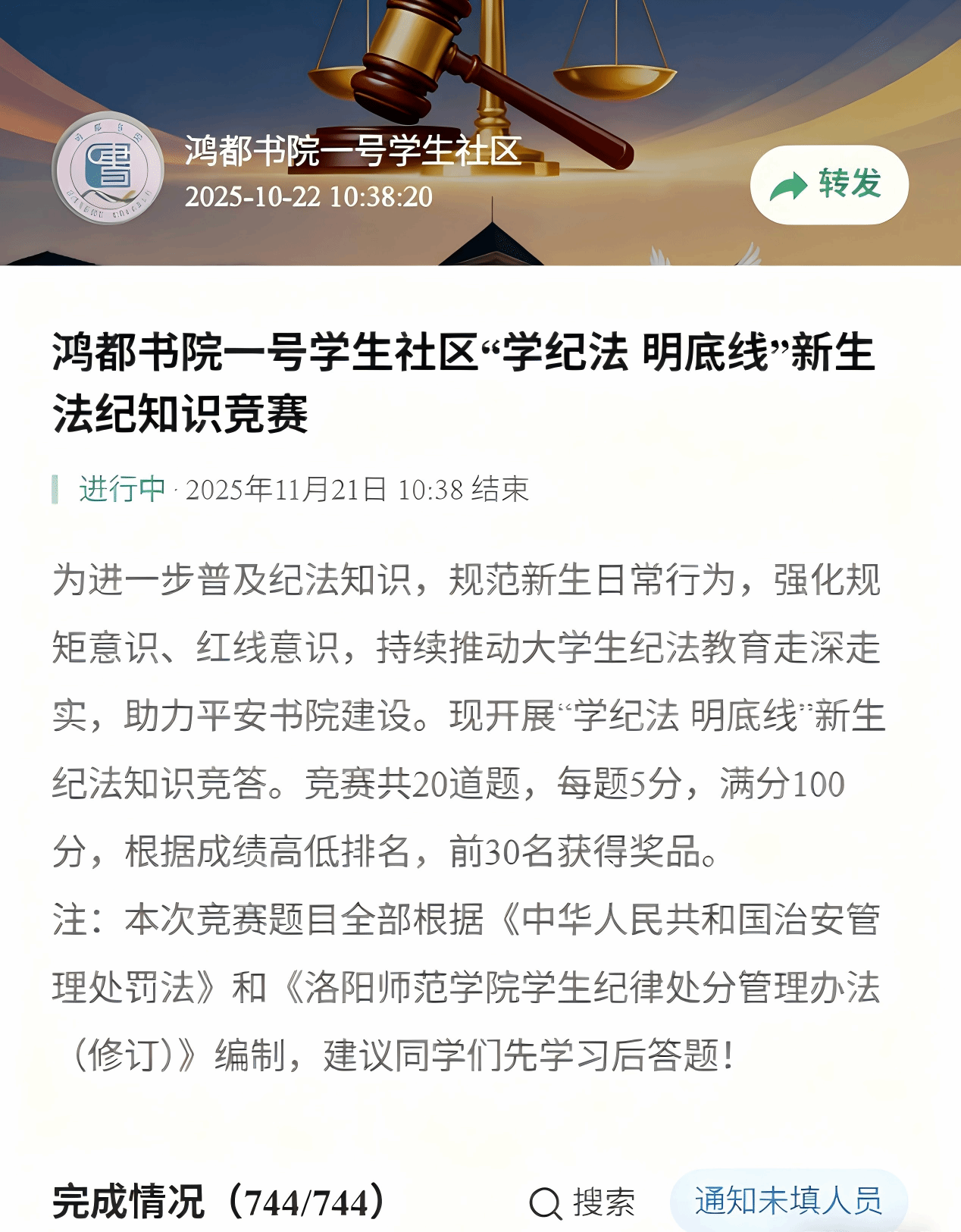961x1232 pixels.
Task: Tap the 通知未填人员 button
Action: pyautogui.click(x=788, y=1201)
